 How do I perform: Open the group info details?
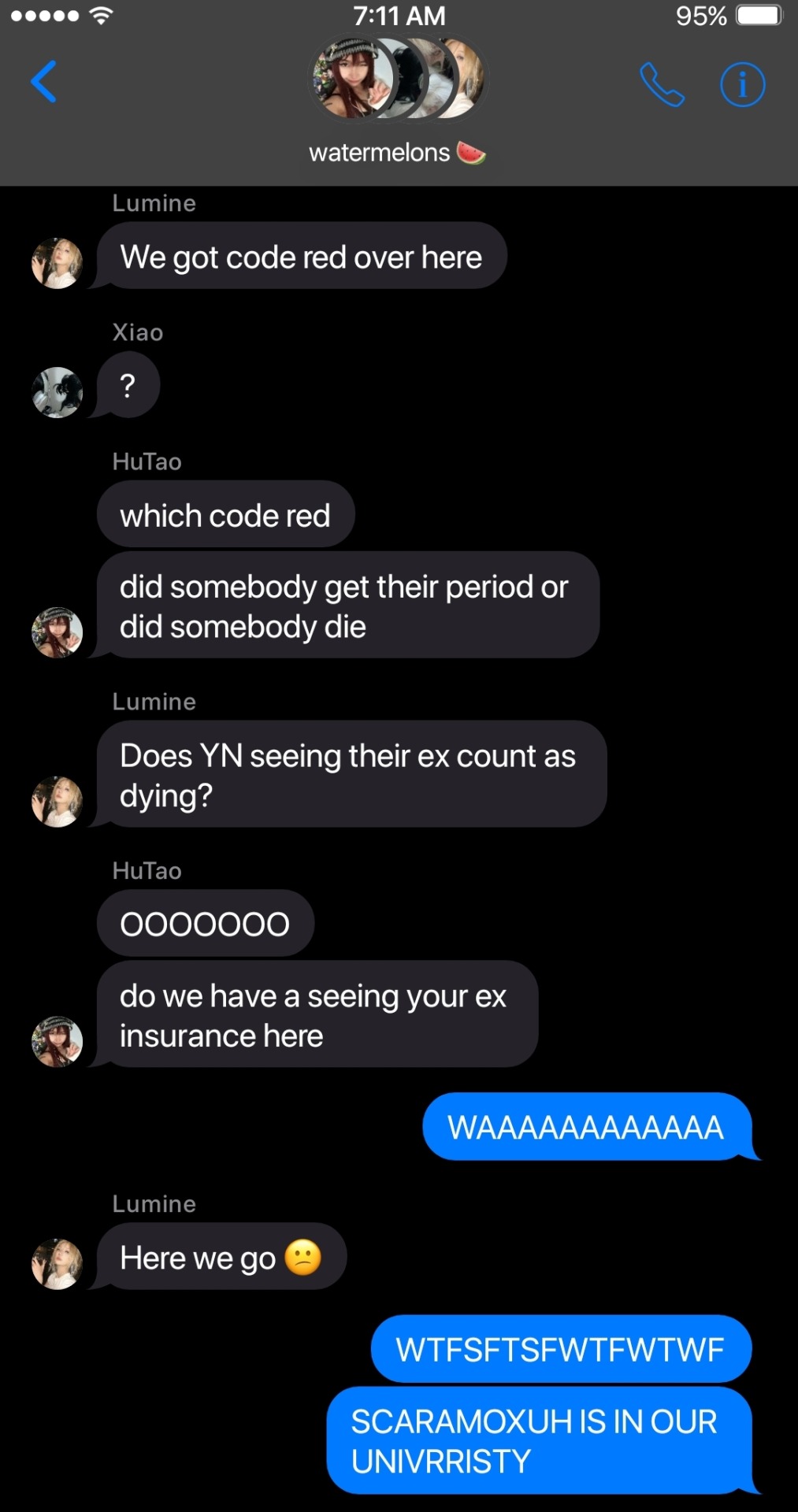tap(742, 84)
